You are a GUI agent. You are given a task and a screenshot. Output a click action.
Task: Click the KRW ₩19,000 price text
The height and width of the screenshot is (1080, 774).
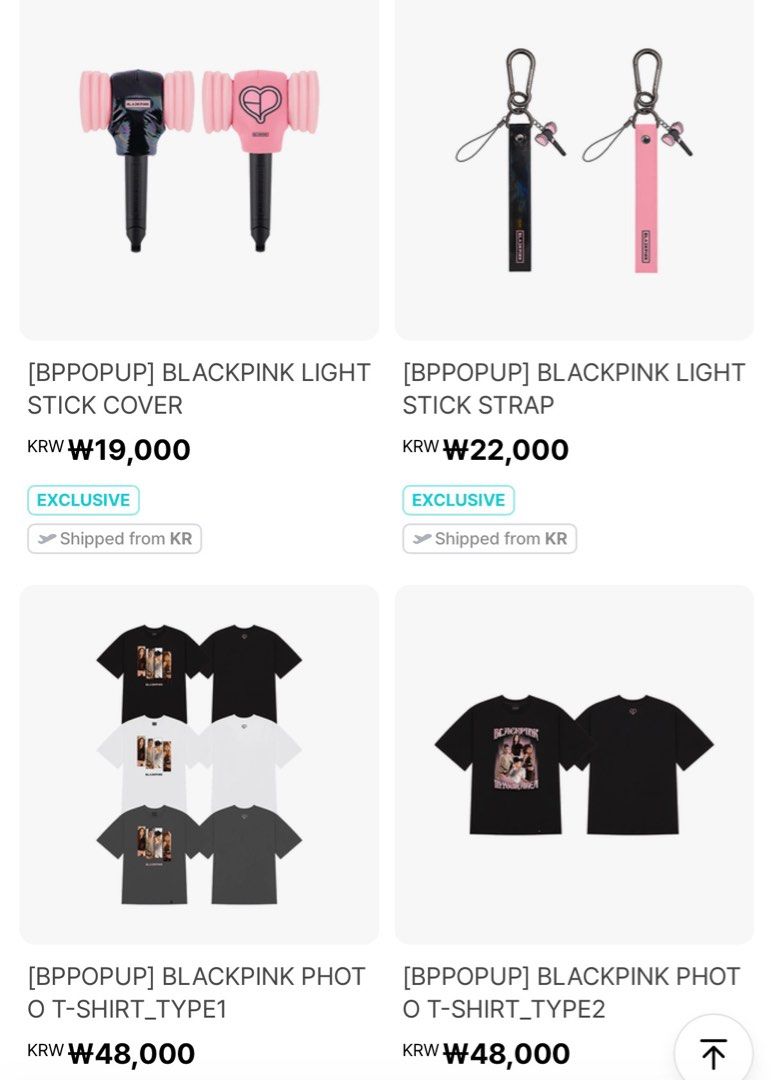point(107,449)
